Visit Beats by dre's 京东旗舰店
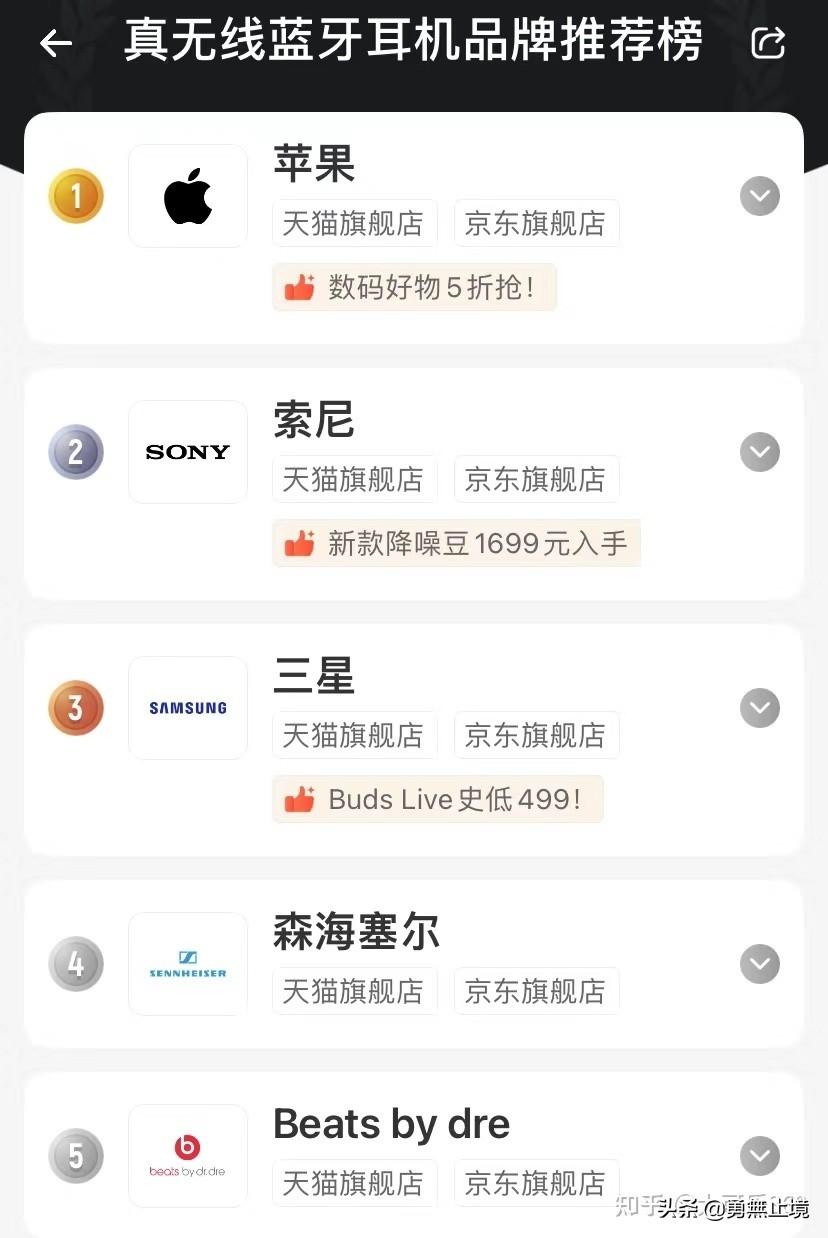The width and height of the screenshot is (828, 1238). tap(536, 1183)
